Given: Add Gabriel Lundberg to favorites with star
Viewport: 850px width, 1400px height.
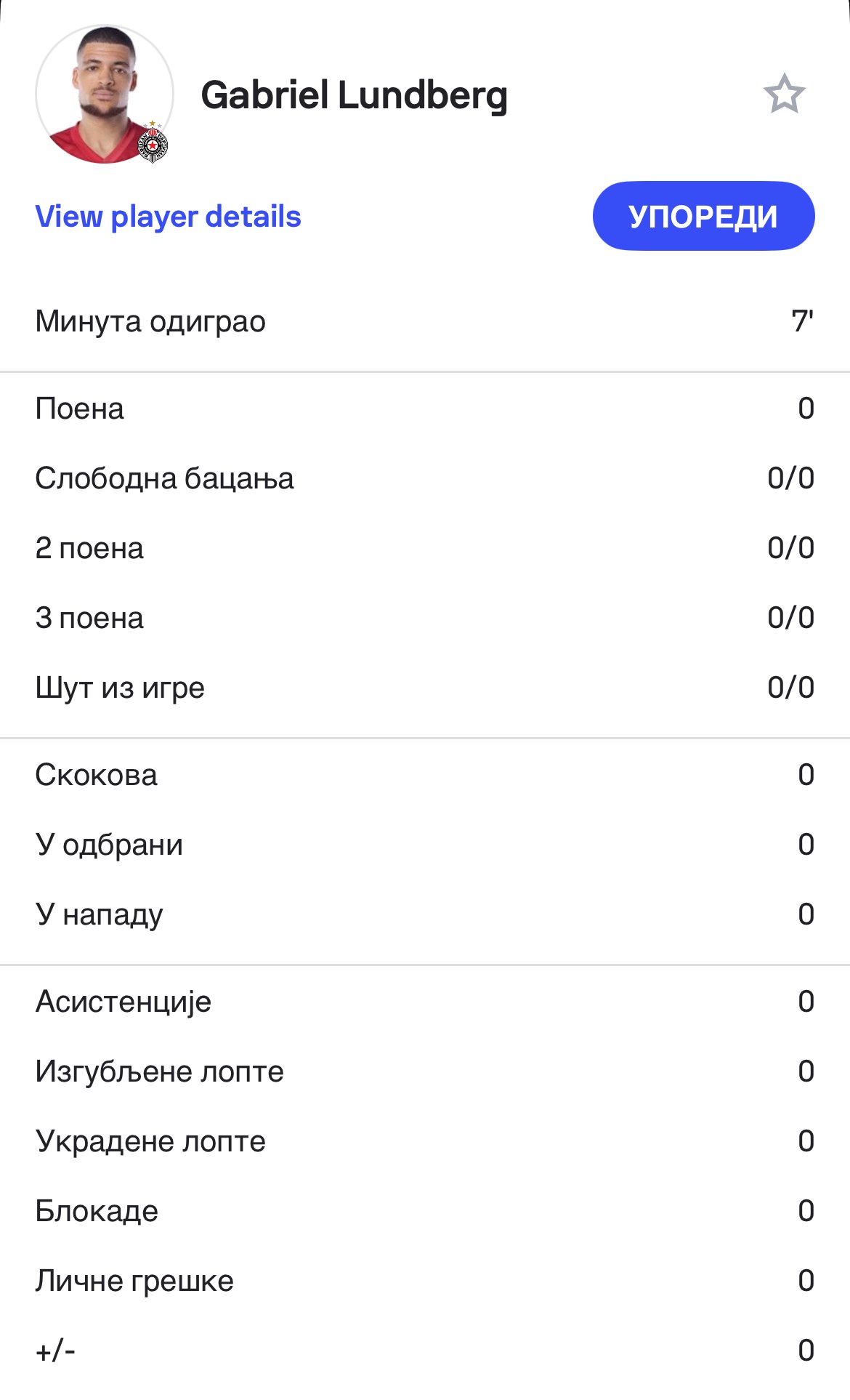Looking at the screenshot, I should (x=784, y=94).
